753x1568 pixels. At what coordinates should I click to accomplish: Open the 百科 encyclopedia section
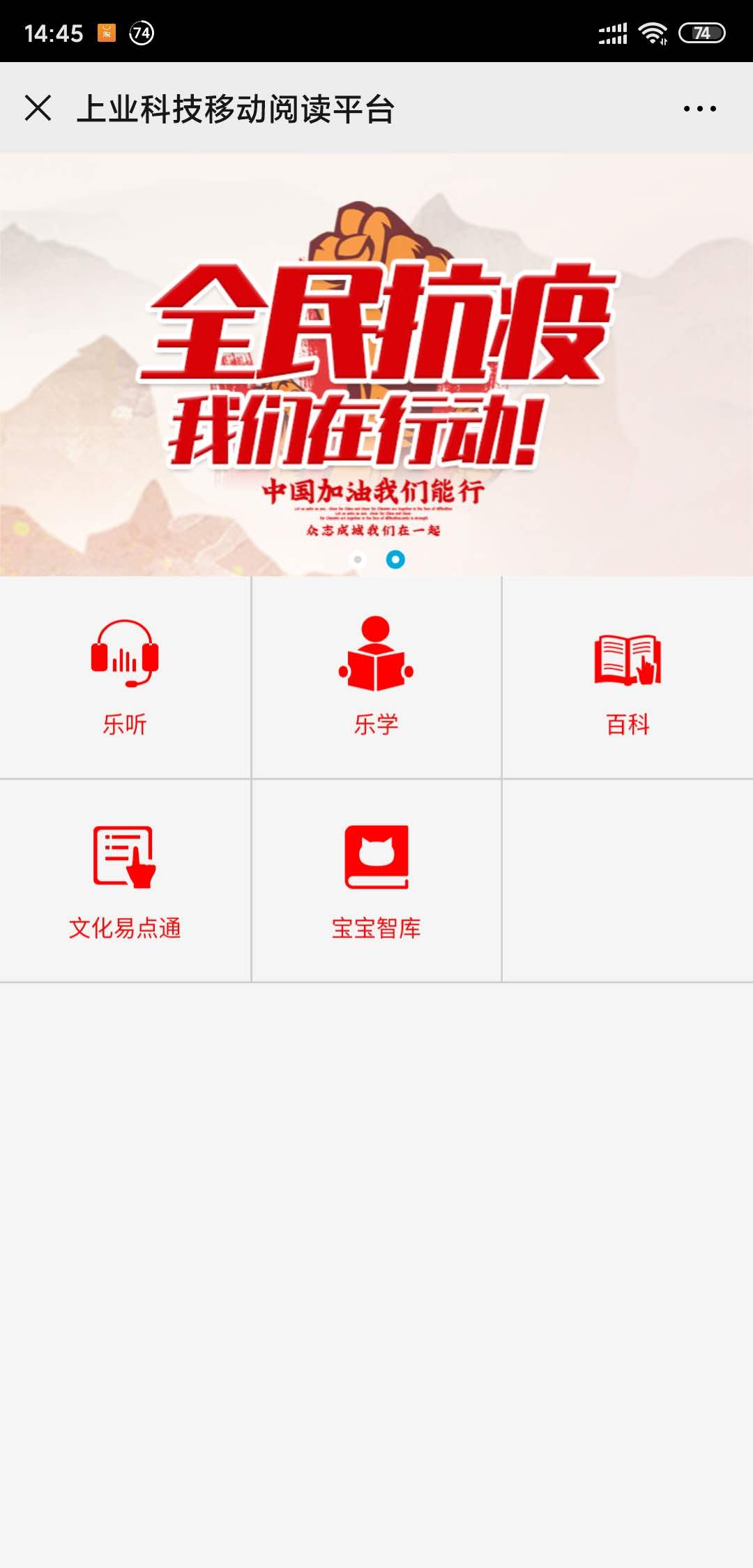pos(627,677)
